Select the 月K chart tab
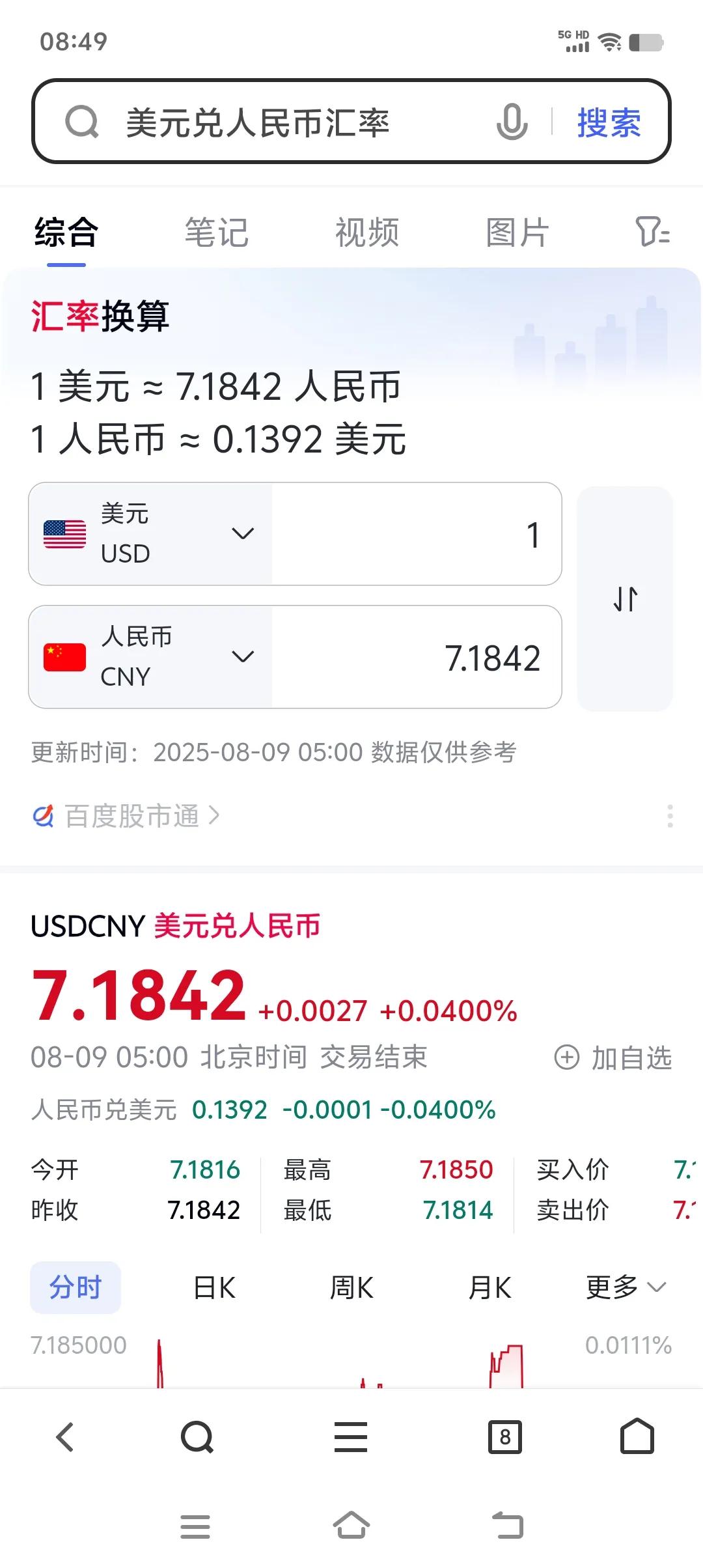Screen dimensions: 703x1568 pos(489,1287)
